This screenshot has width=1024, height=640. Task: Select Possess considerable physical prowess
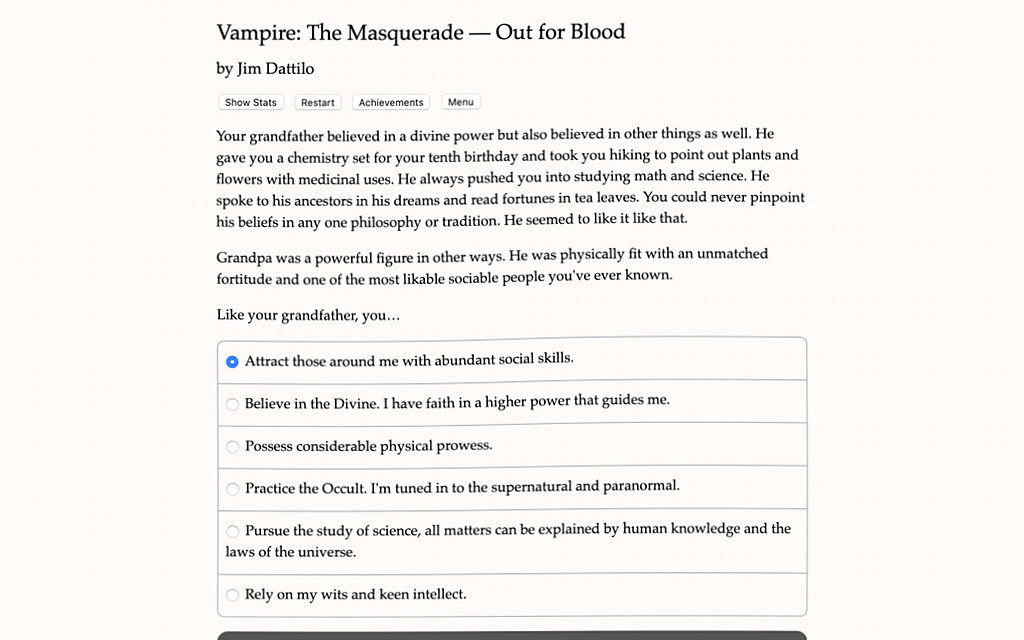coord(512,445)
